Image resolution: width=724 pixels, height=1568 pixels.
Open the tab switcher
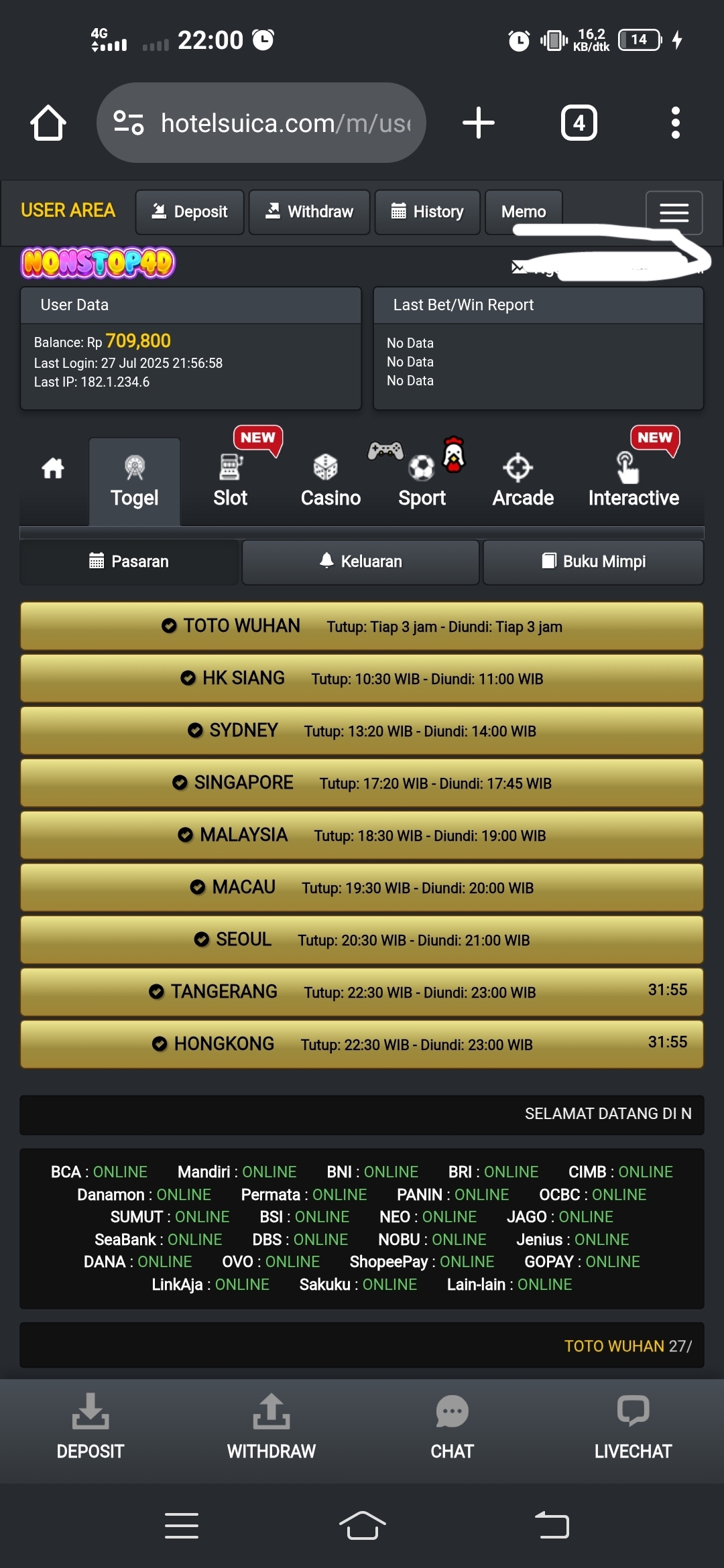coord(579,123)
